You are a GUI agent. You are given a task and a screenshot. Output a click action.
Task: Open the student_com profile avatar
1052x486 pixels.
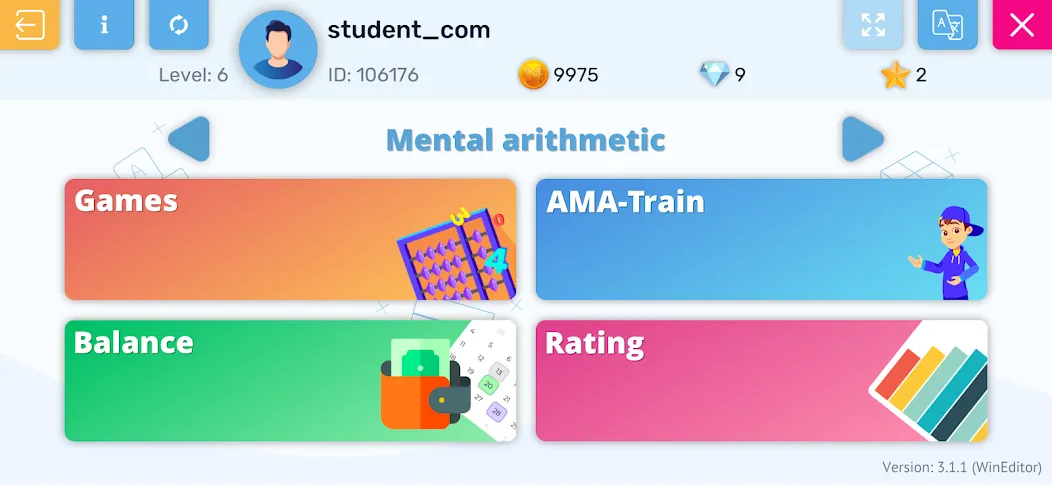coord(278,50)
